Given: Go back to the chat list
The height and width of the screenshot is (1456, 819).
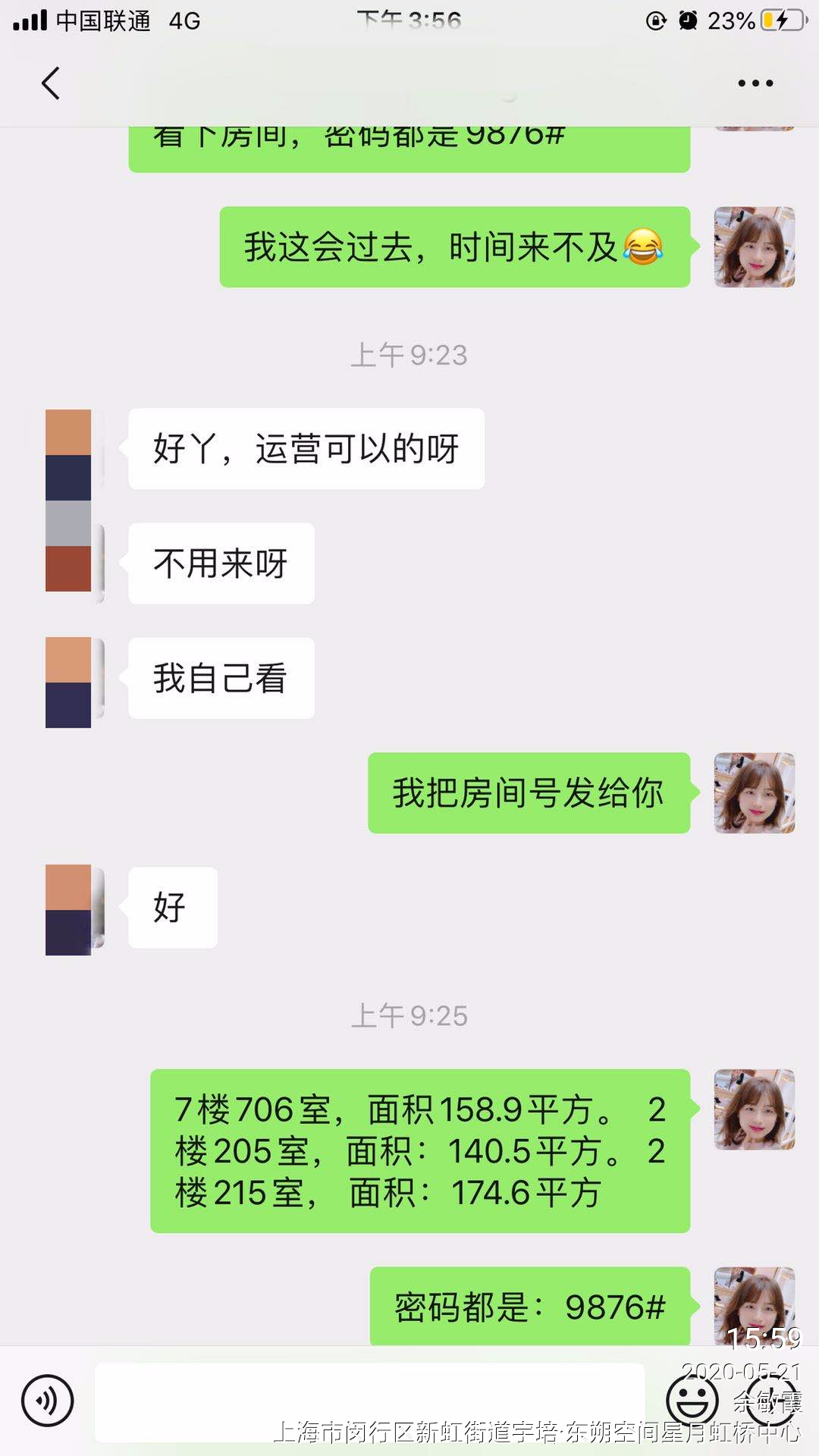Looking at the screenshot, I should pyautogui.click(x=51, y=83).
